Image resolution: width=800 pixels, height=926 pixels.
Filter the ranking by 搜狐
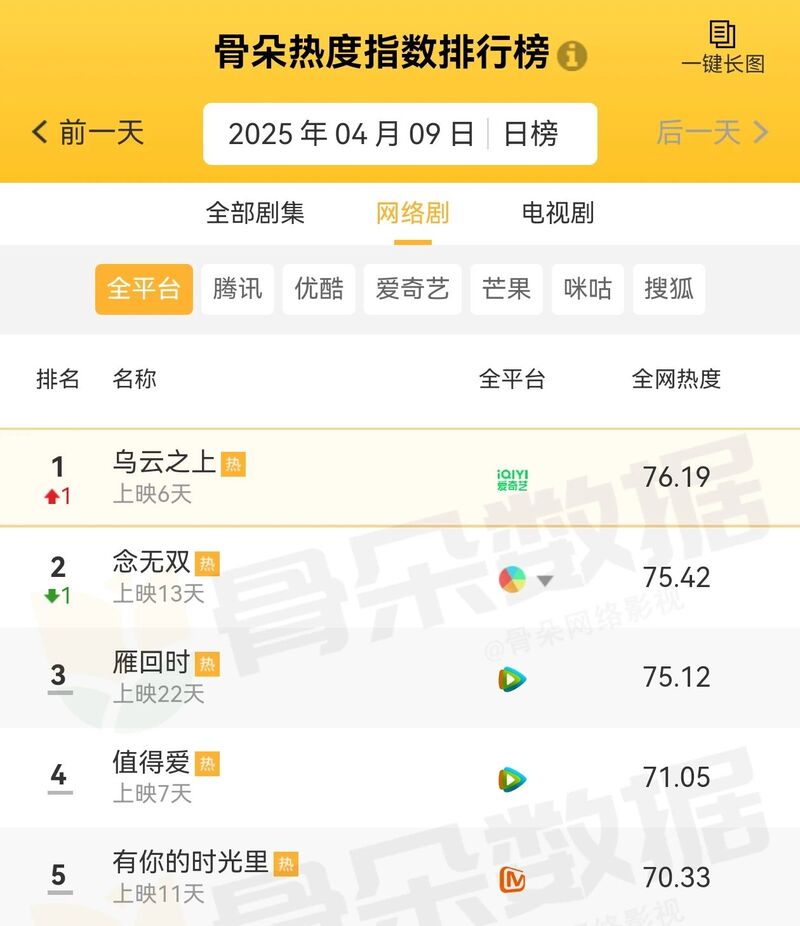[x=669, y=289]
